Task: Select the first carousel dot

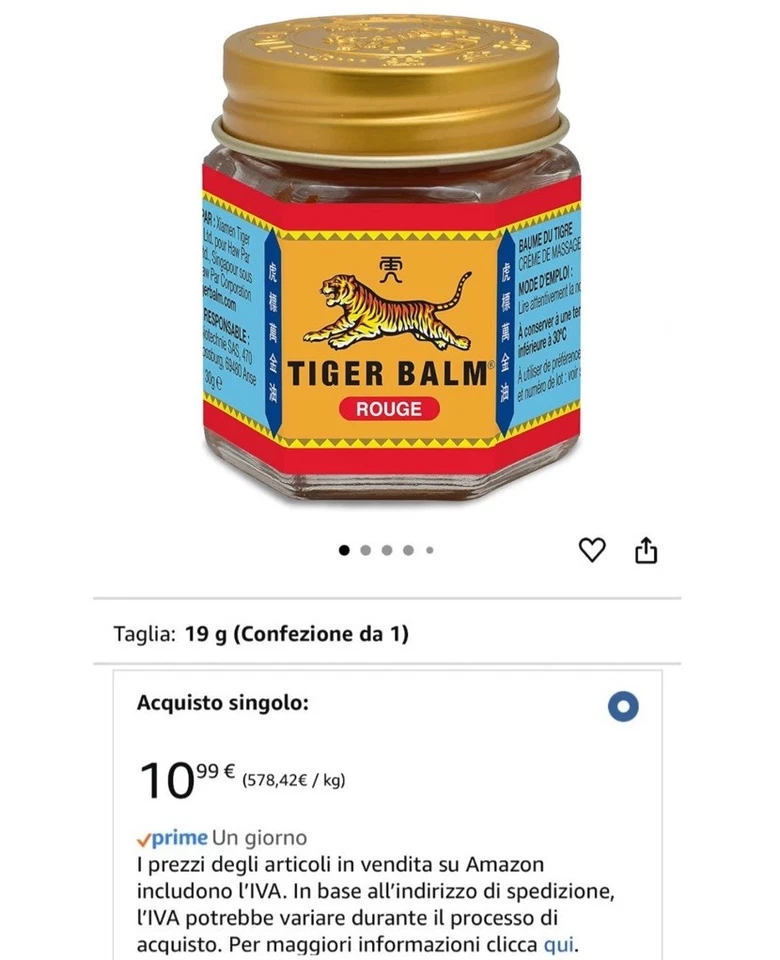Action: point(345,548)
